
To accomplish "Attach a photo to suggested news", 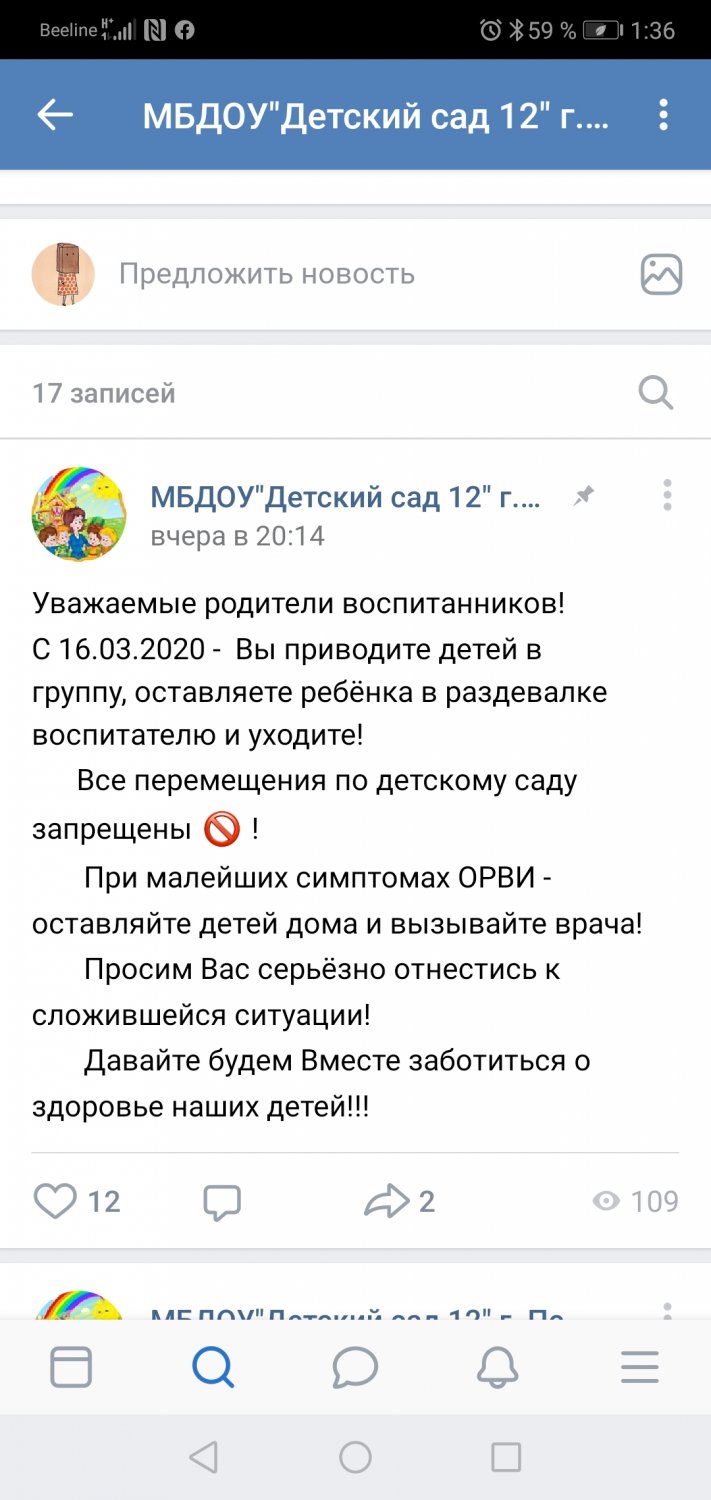I will tap(661, 274).
